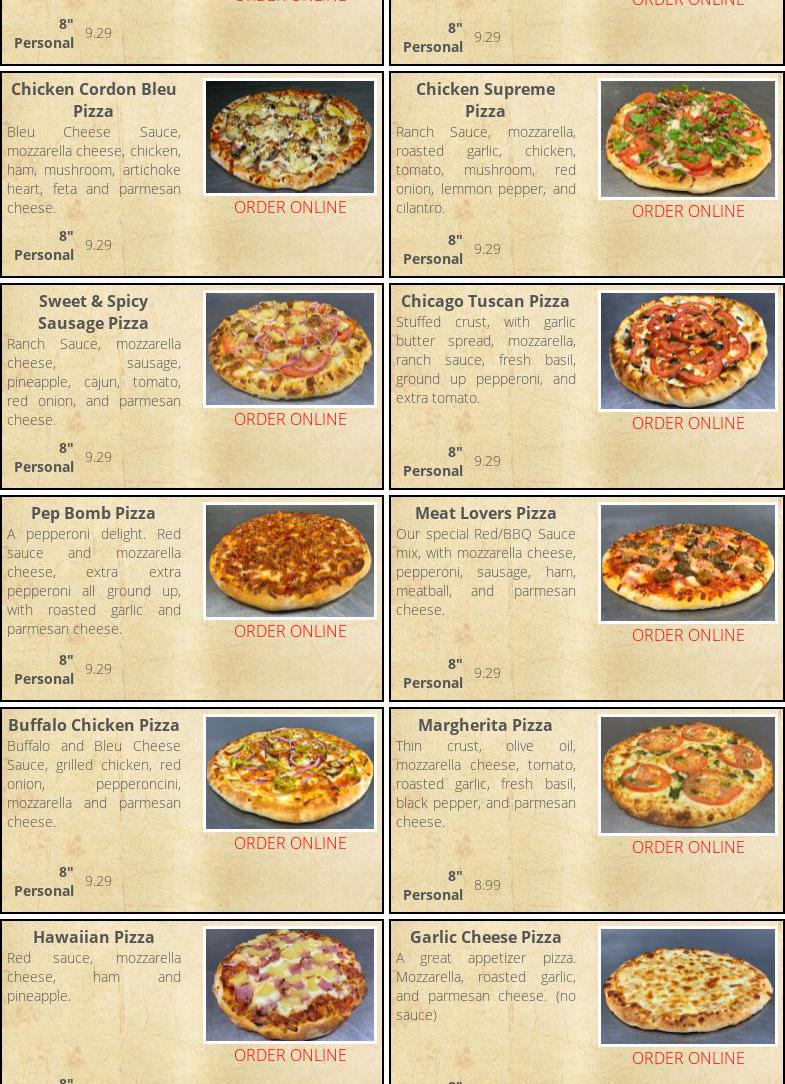Open the Chicken Cordon Bleu Pizza photo
Image resolution: width=785 pixels, height=1084 pixels.
(x=290, y=137)
